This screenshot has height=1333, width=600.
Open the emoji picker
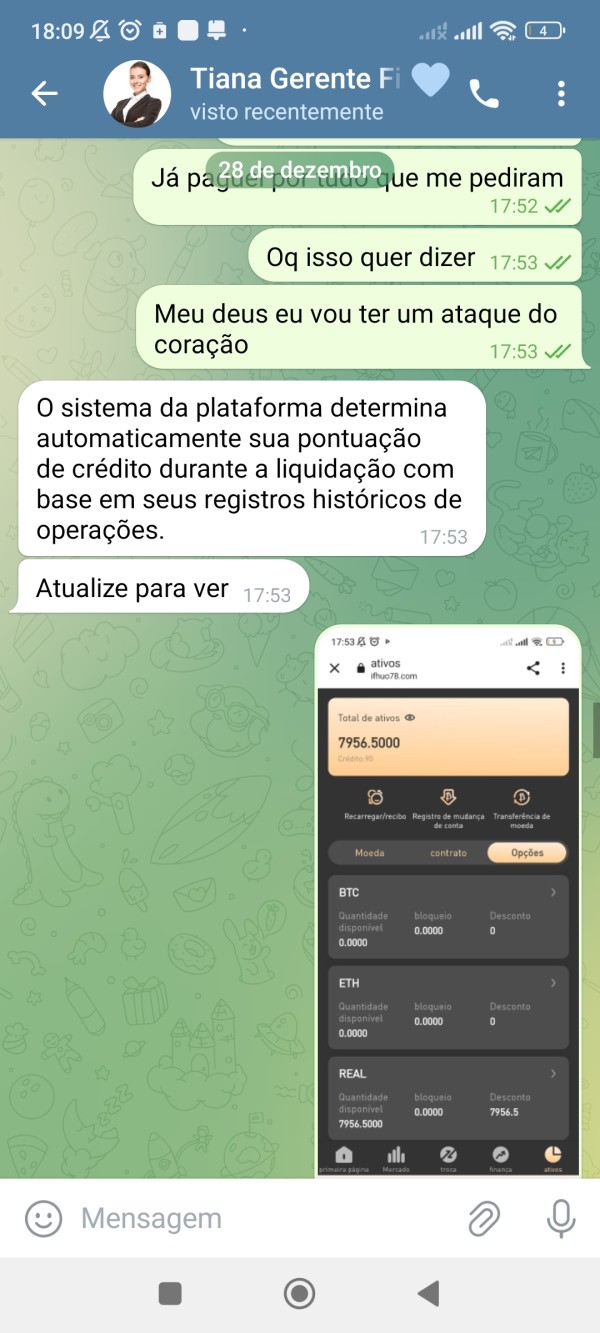coord(43,1218)
